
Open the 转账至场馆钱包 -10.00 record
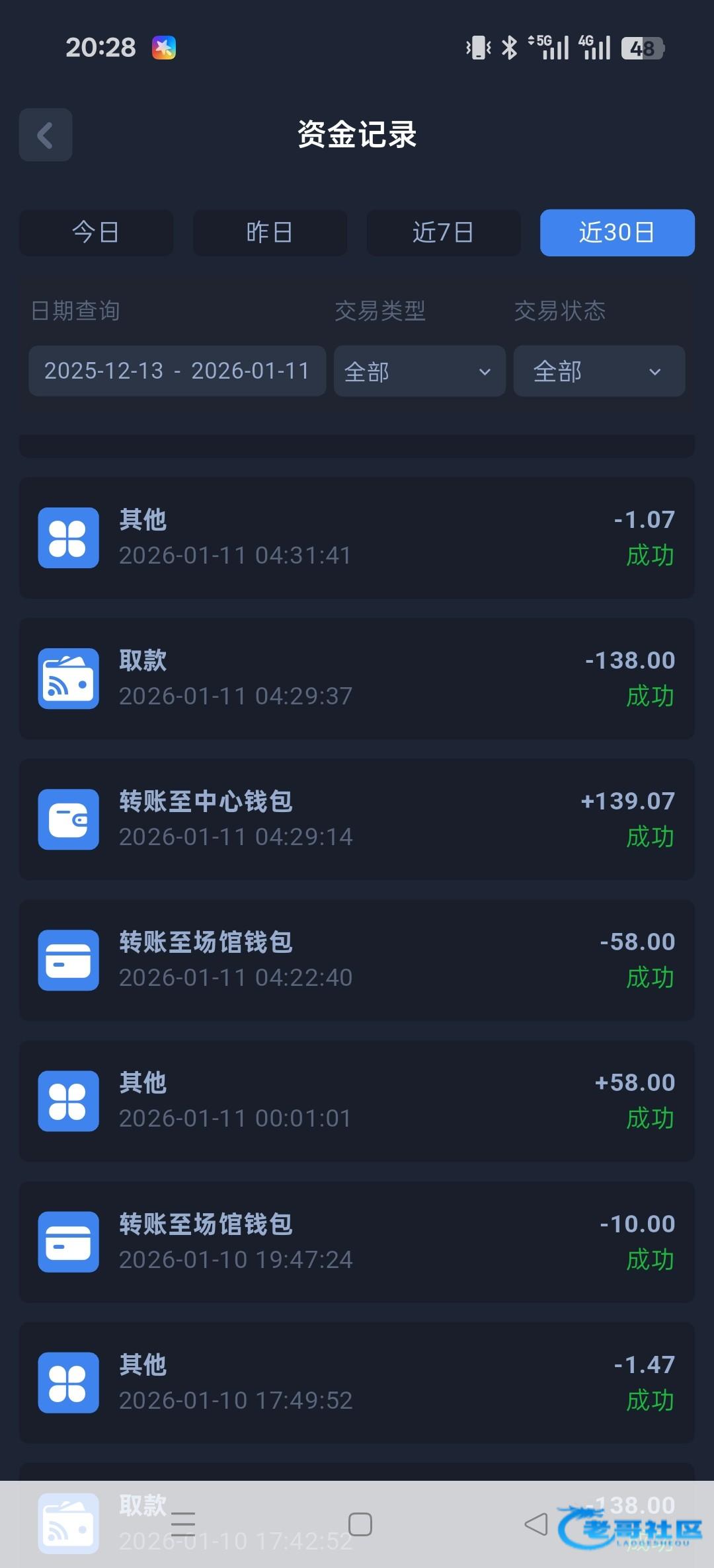pyautogui.click(x=357, y=1242)
